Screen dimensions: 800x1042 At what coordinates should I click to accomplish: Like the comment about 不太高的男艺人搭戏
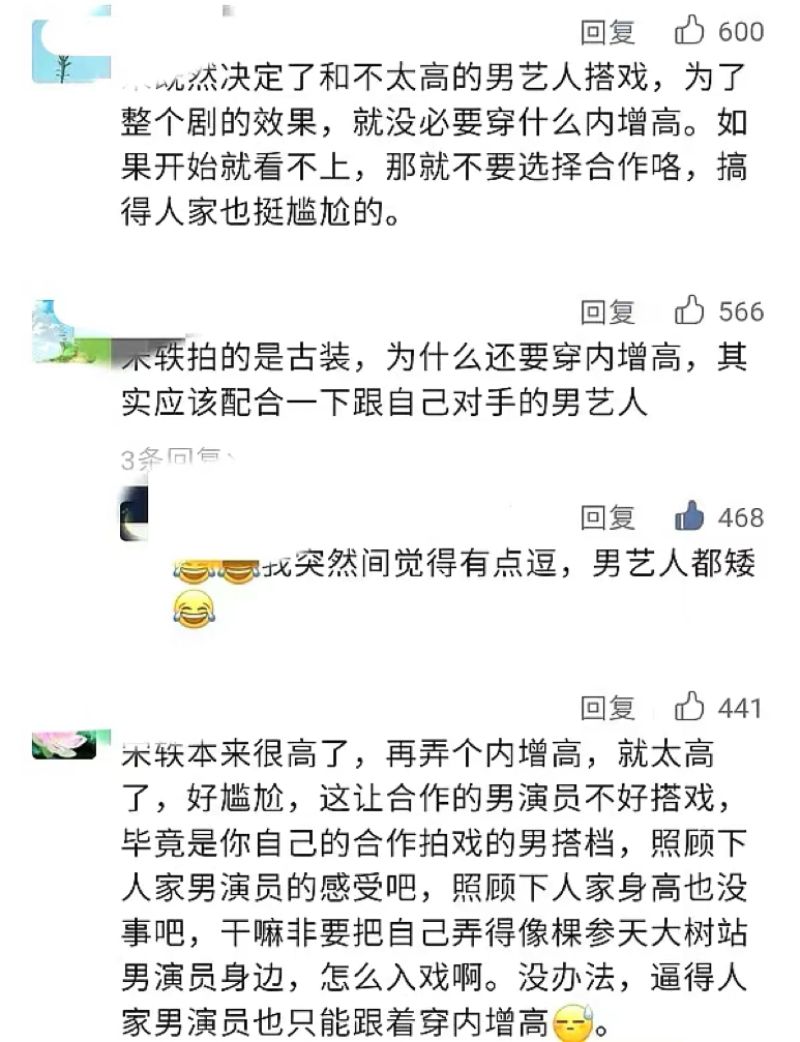point(691,32)
